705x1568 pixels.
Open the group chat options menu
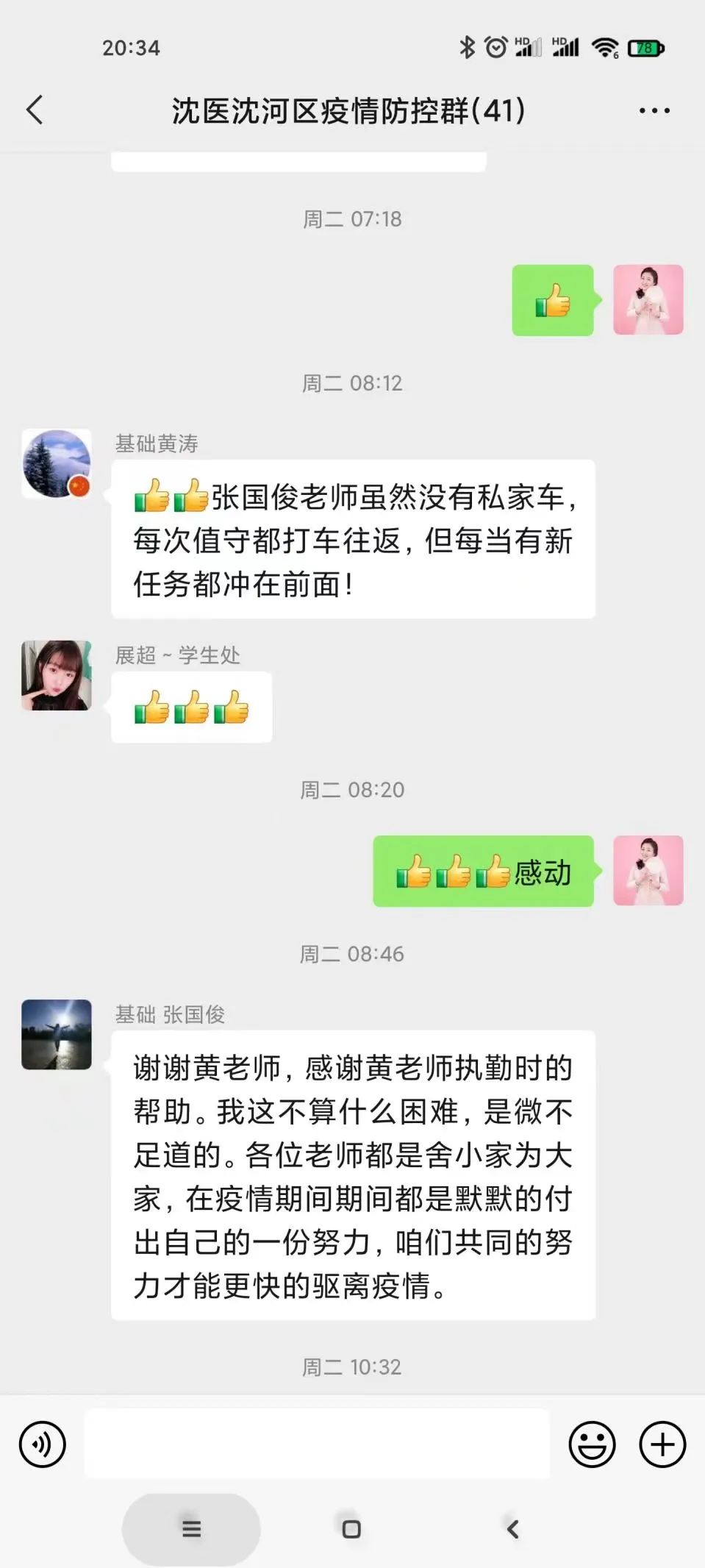654,111
